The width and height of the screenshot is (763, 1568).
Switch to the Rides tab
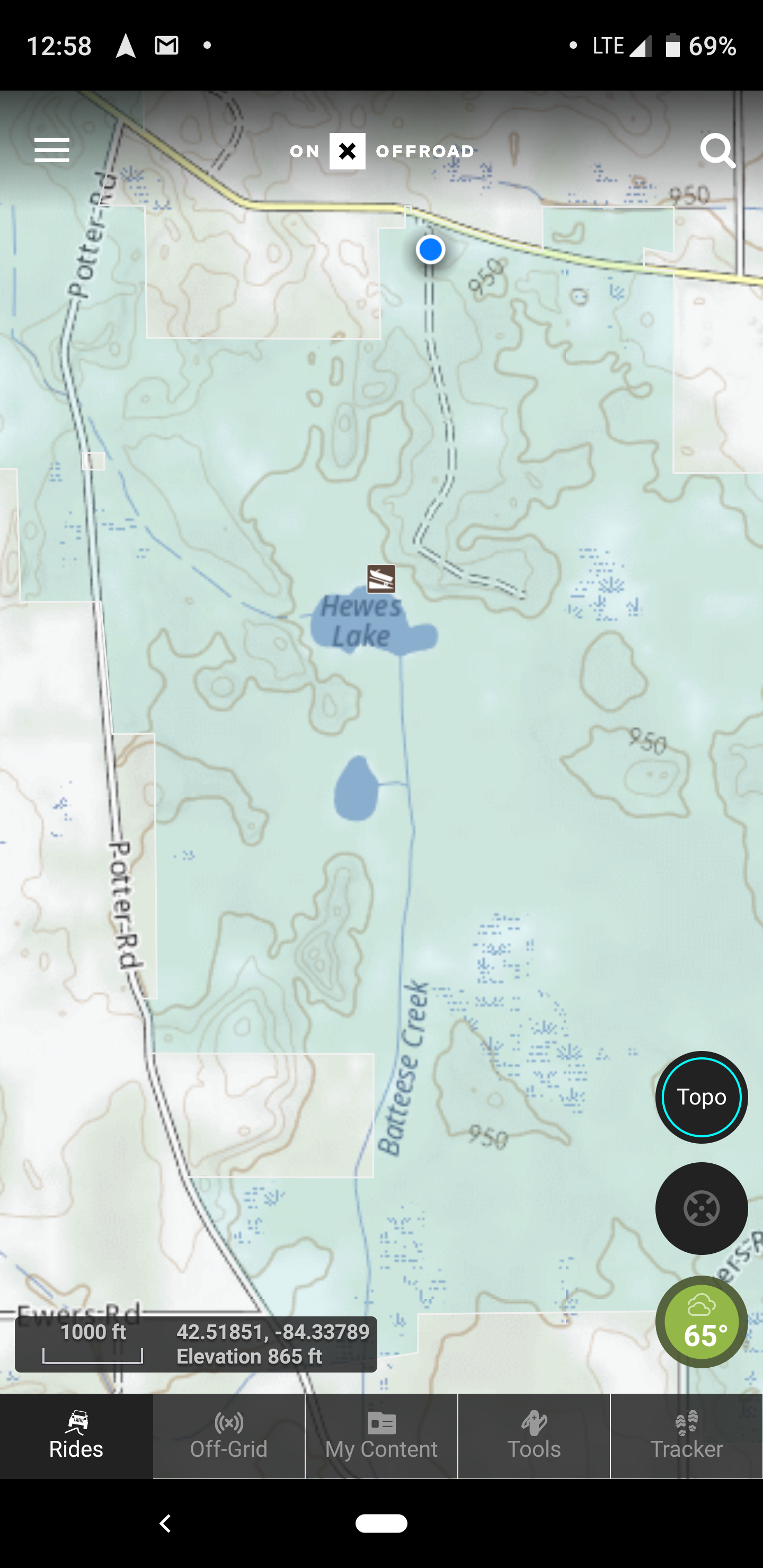click(x=76, y=1436)
